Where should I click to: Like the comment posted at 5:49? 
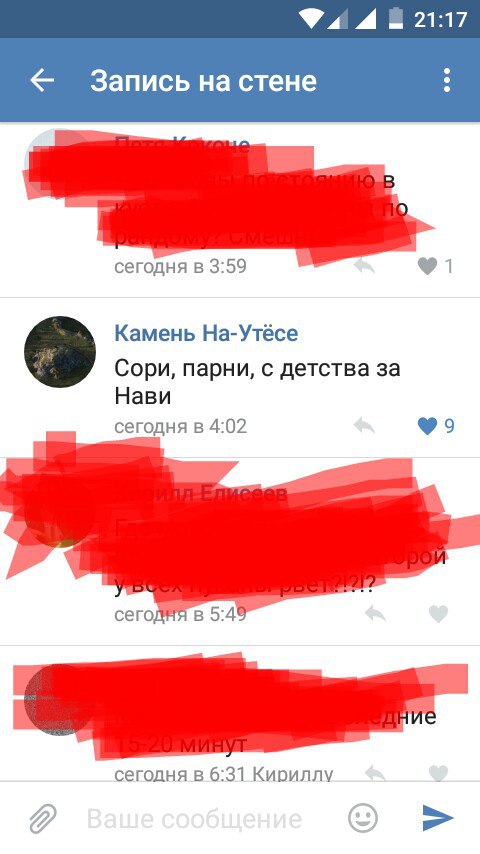(x=439, y=614)
